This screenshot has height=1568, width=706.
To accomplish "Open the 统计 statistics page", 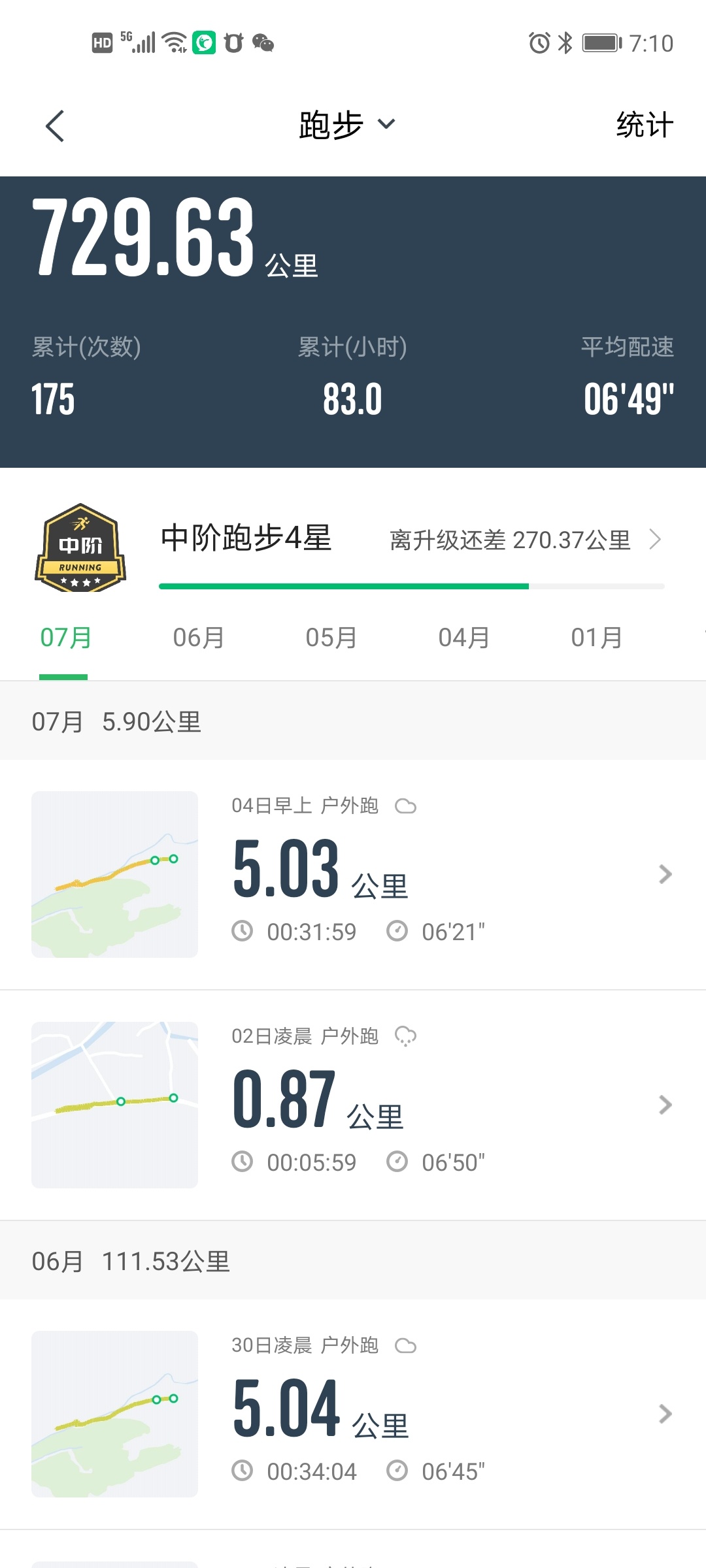I will [x=644, y=125].
